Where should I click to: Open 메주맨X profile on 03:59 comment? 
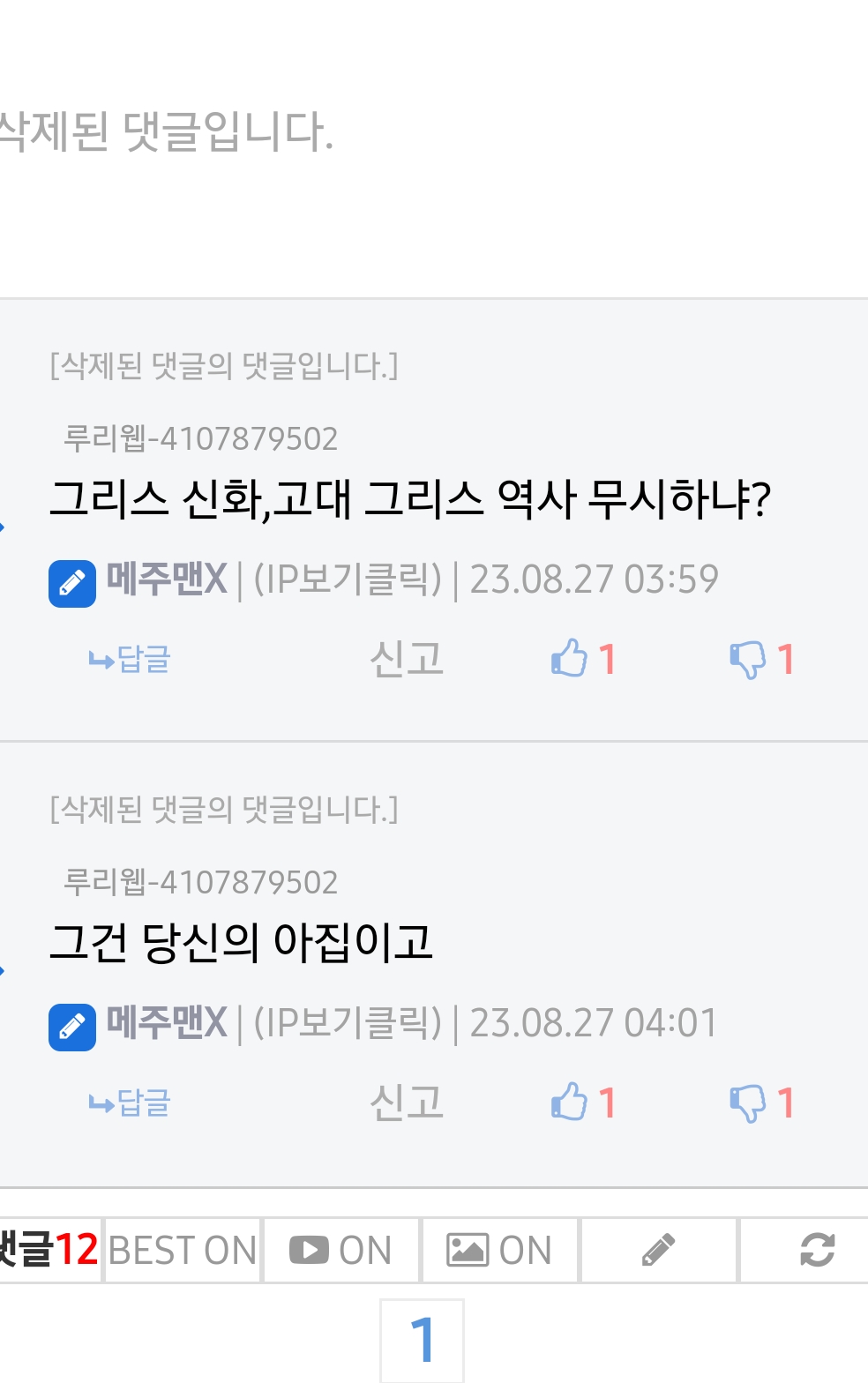(167, 579)
